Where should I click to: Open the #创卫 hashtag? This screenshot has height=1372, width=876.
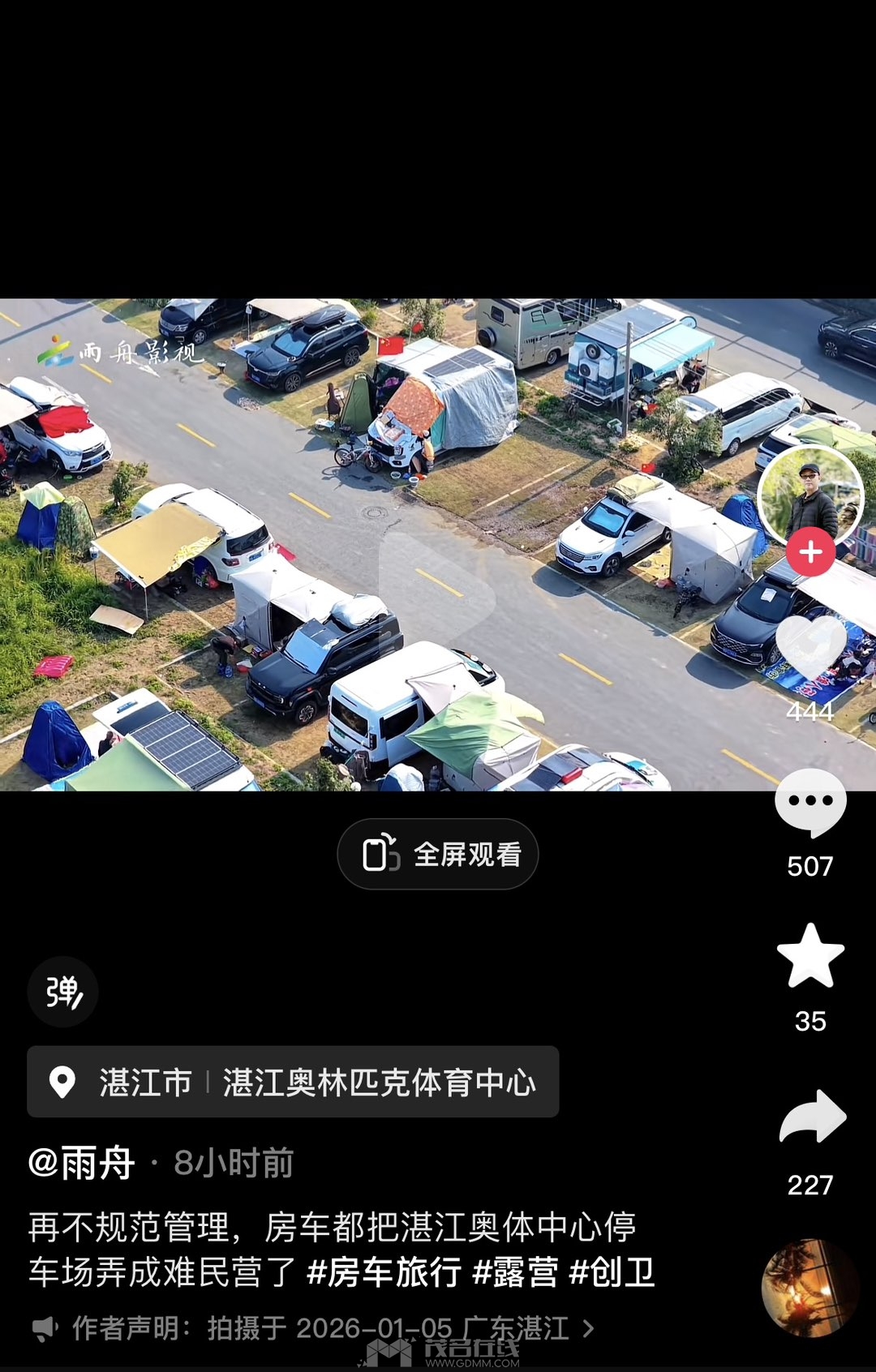tap(612, 1272)
